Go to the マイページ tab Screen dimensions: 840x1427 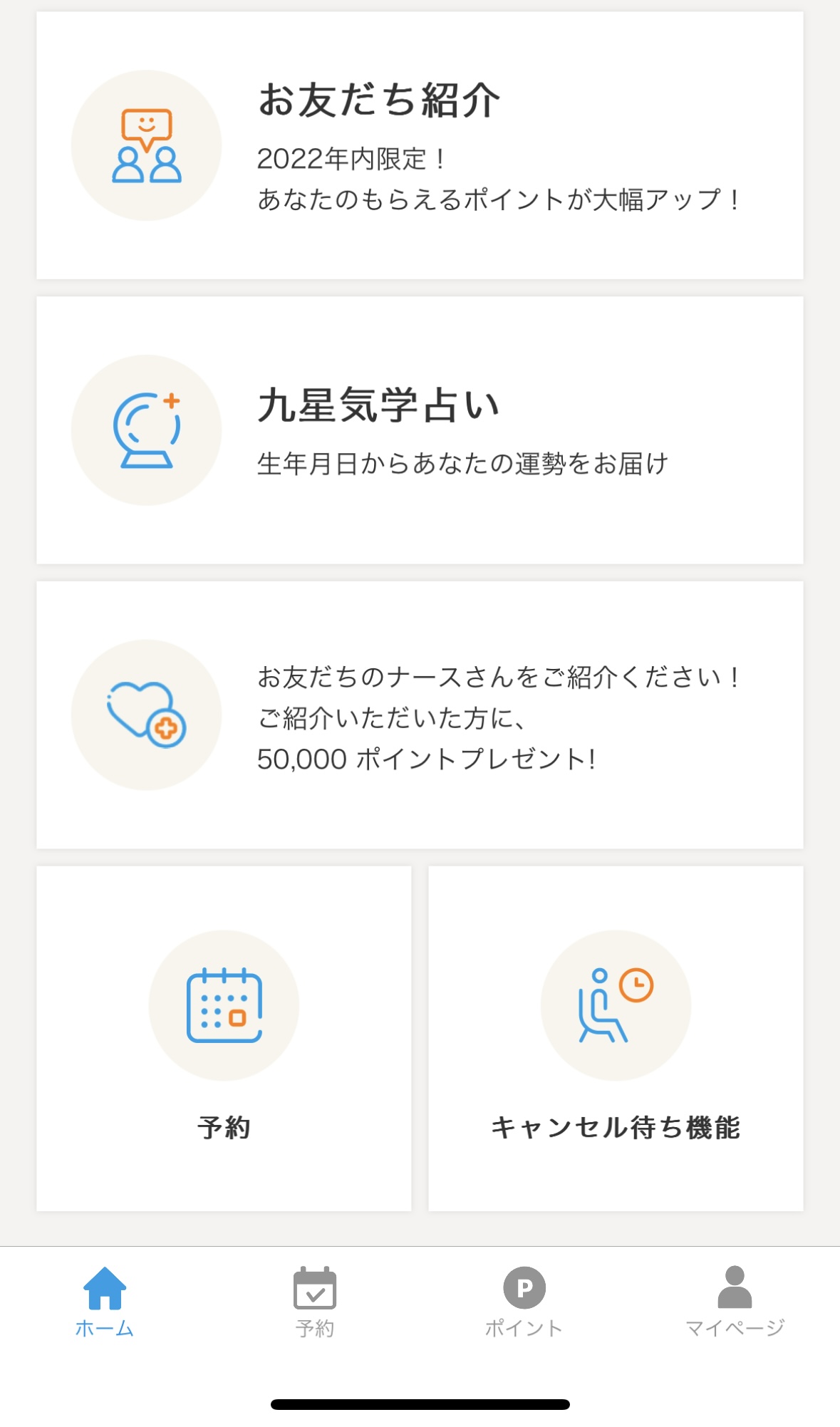point(735,1302)
